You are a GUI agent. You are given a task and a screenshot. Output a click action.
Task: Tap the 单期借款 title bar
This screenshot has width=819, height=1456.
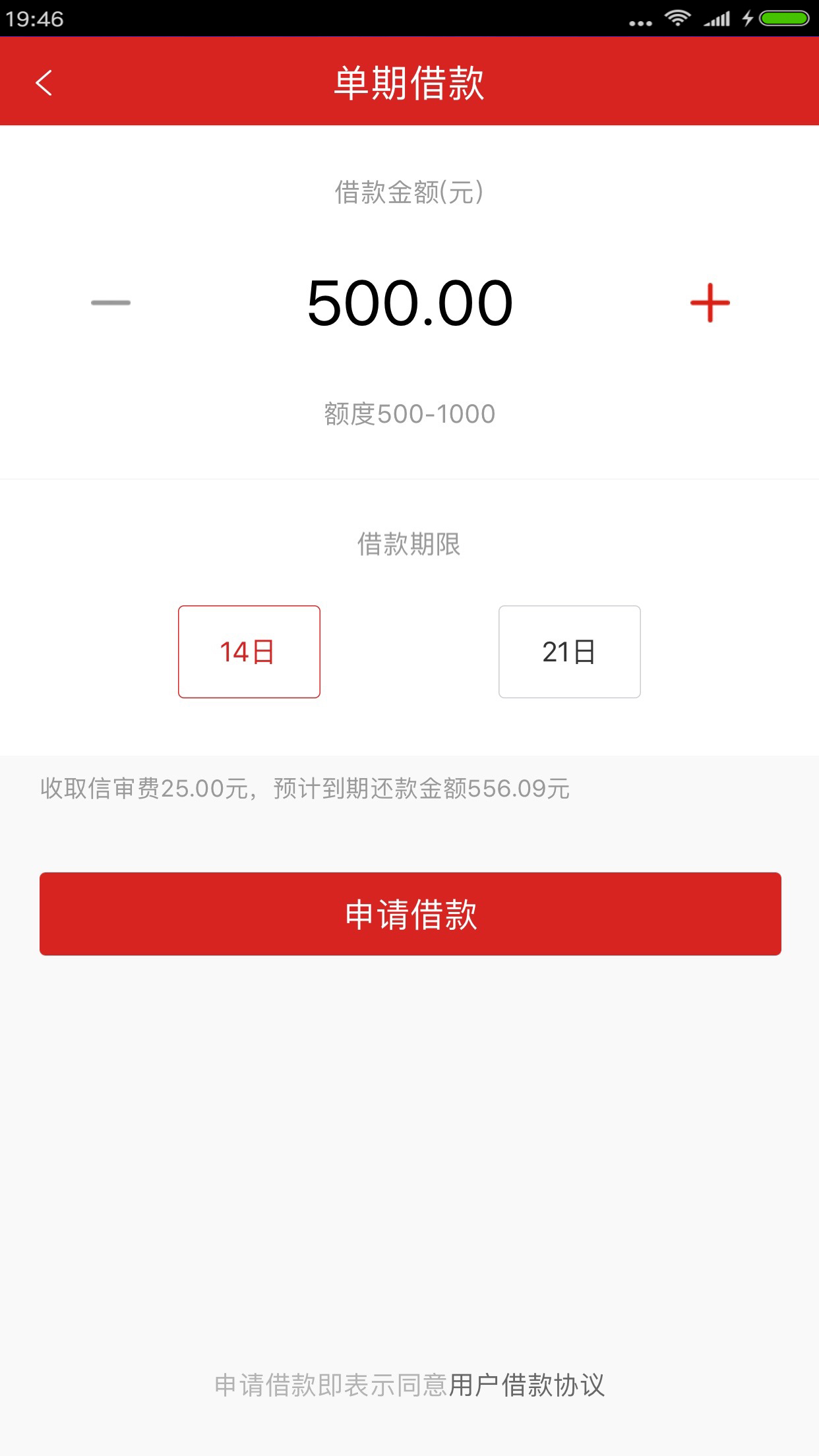(x=409, y=82)
